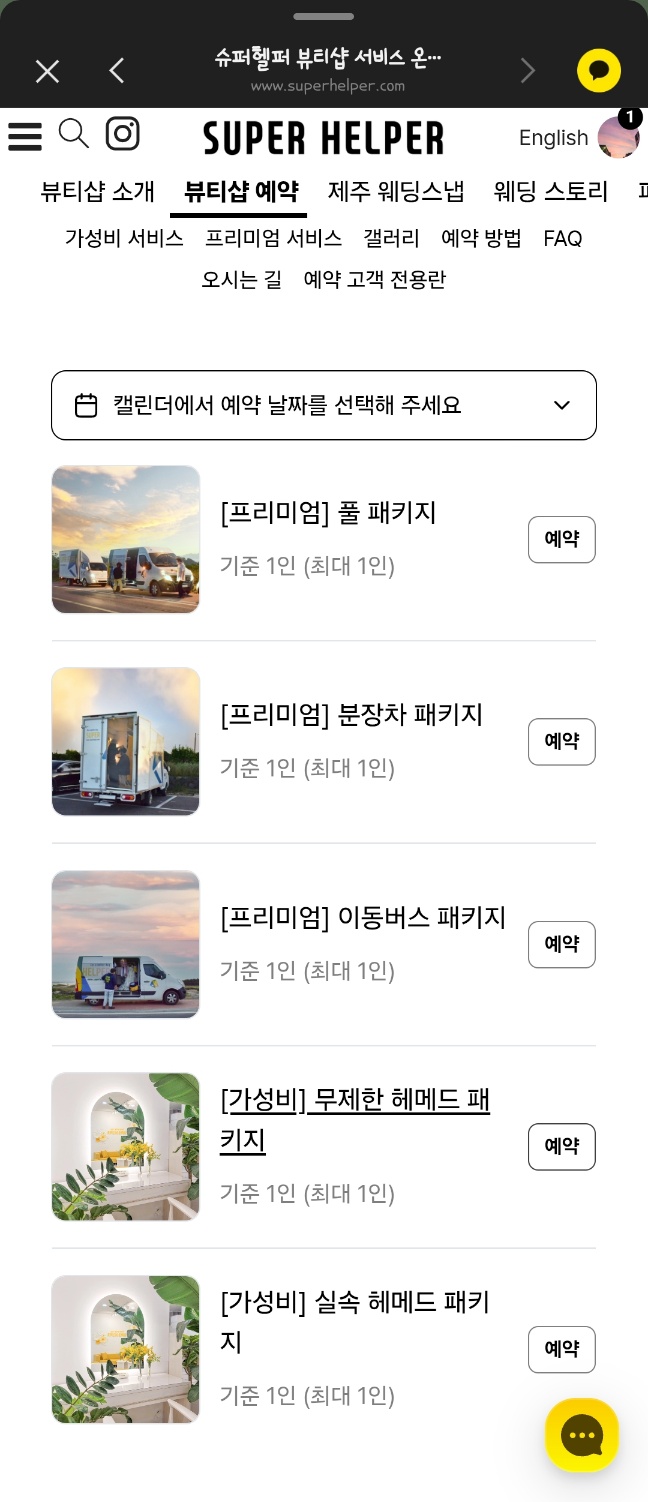This screenshot has width=648, height=1502.
Task: Open the hamburger menu
Action: [x=25, y=136]
